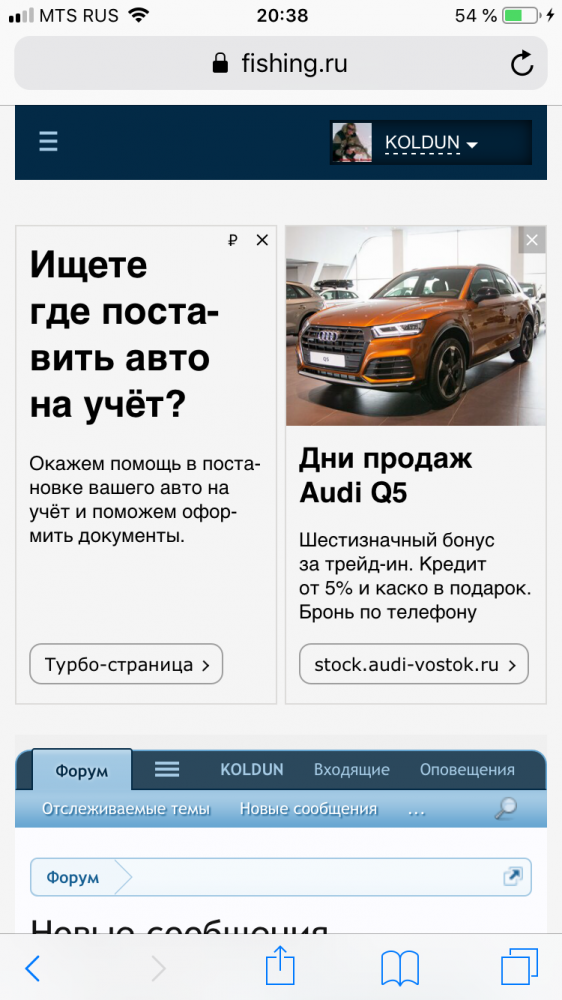Screen dimensions: 562x1000
Task: Close the car registration ad
Action: [262, 240]
